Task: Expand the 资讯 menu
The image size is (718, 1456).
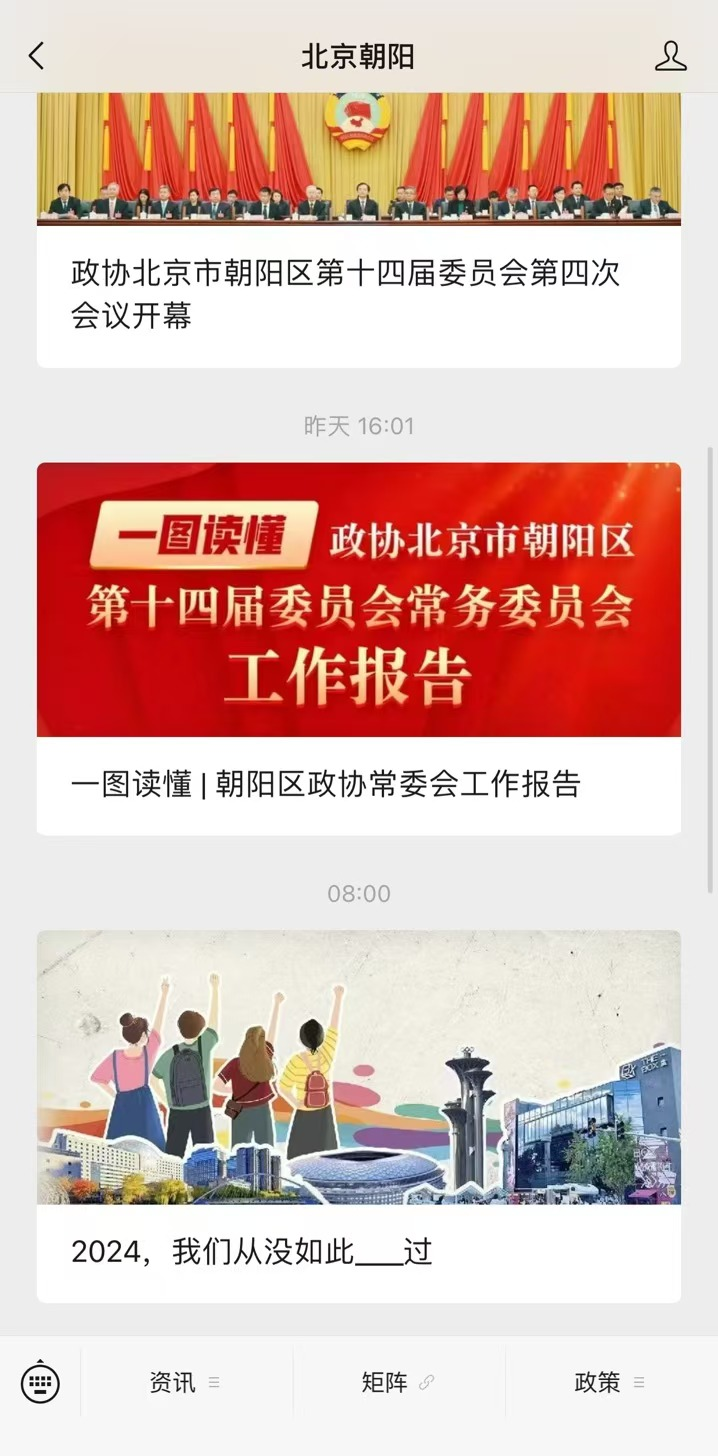Action: (x=185, y=1383)
